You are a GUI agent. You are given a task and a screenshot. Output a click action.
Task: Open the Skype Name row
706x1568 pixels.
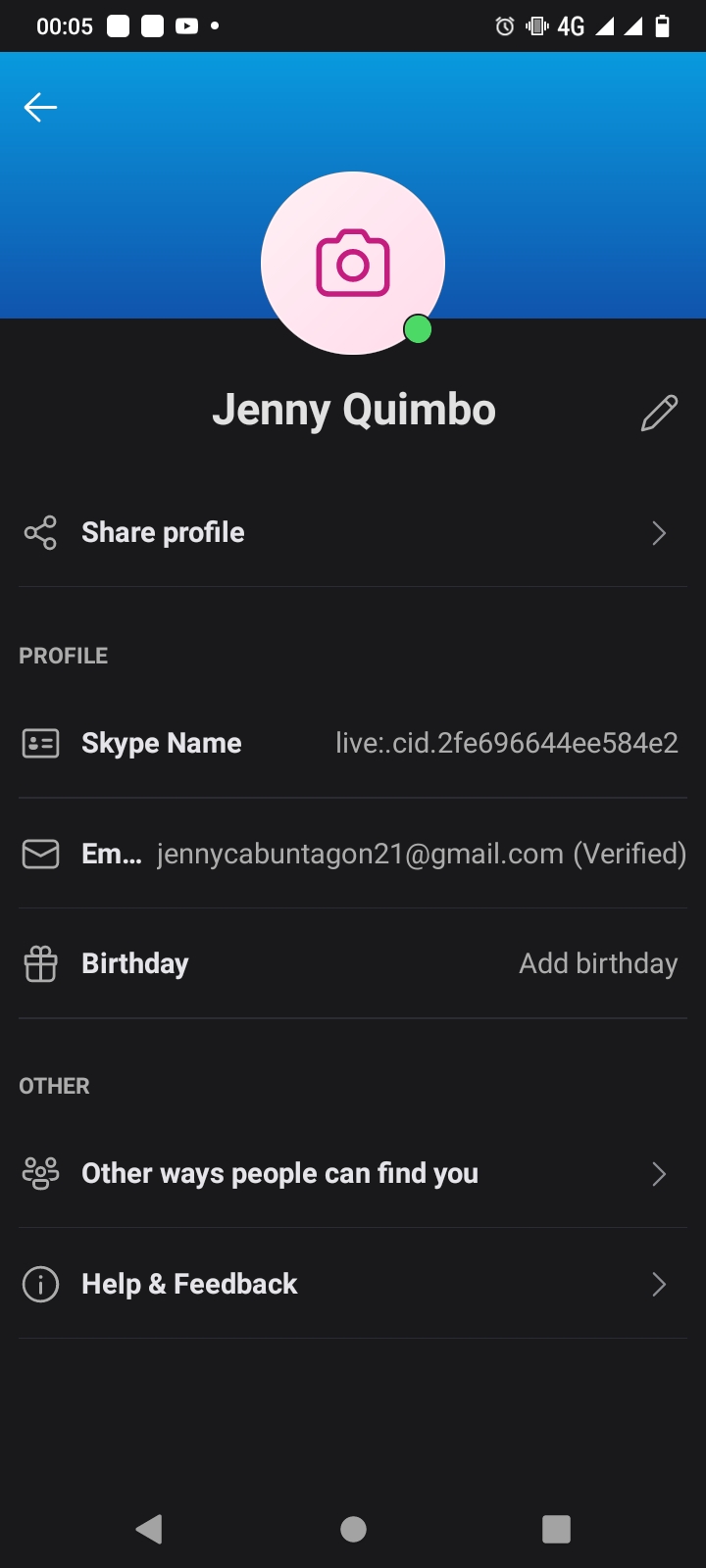pos(353,744)
